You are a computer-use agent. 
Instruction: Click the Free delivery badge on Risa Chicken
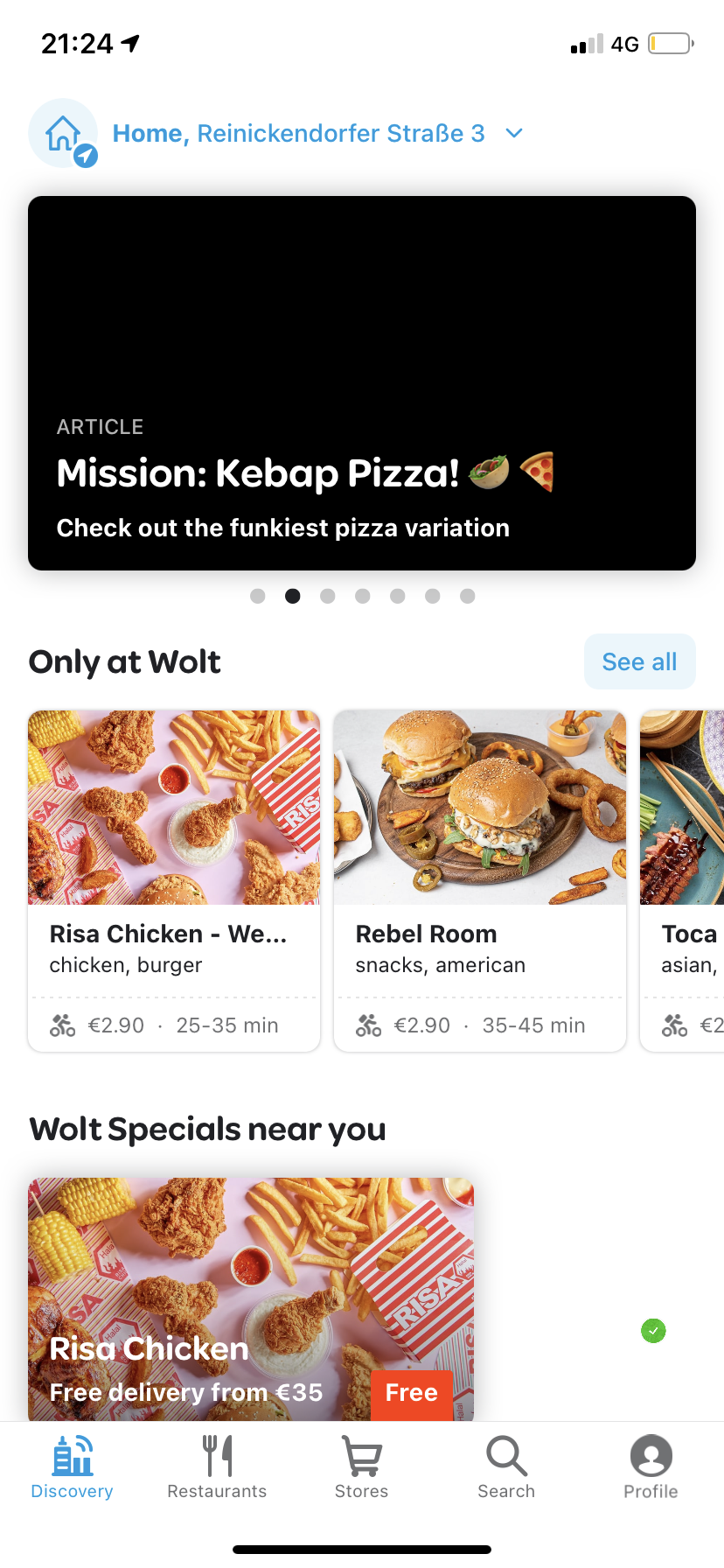[x=411, y=1393]
